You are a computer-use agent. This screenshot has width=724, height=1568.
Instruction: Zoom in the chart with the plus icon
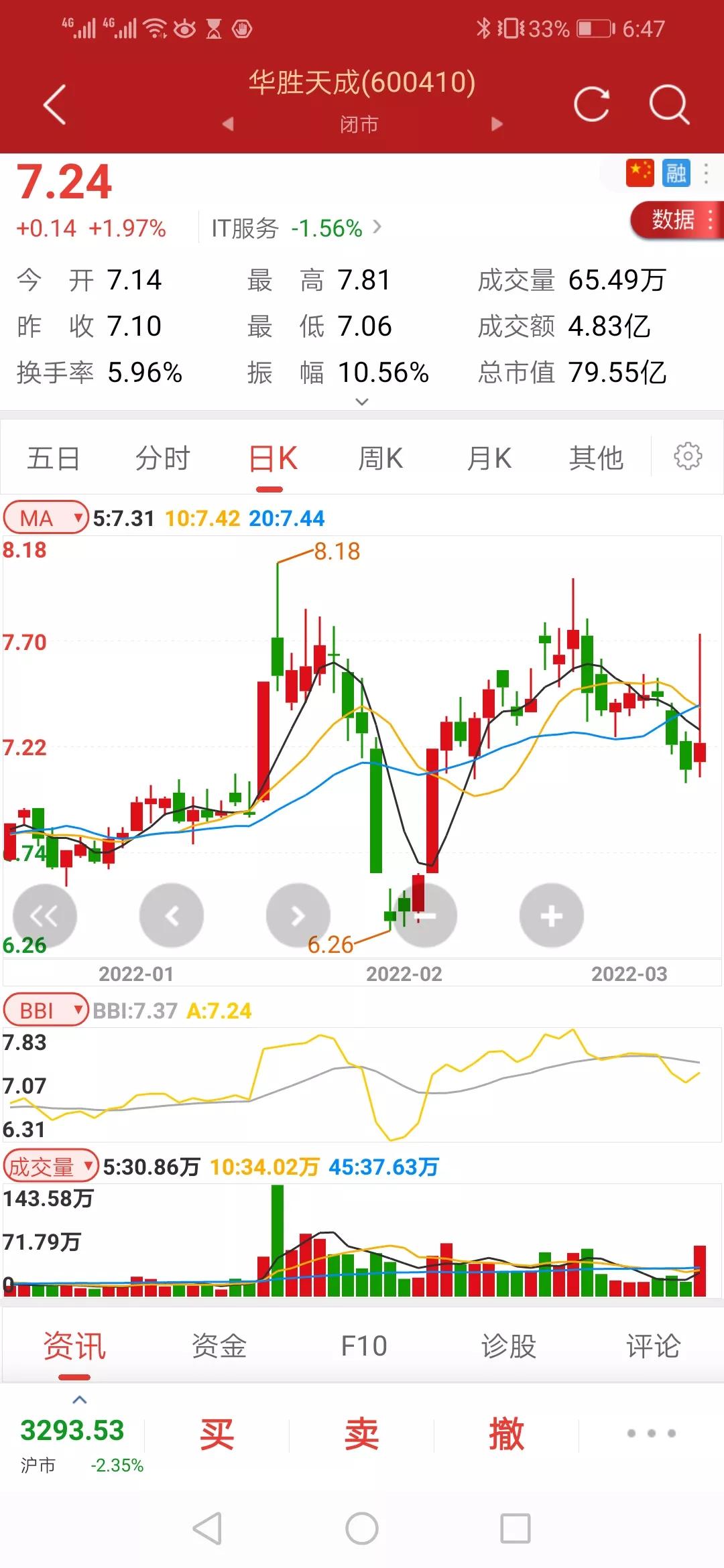coord(550,915)
